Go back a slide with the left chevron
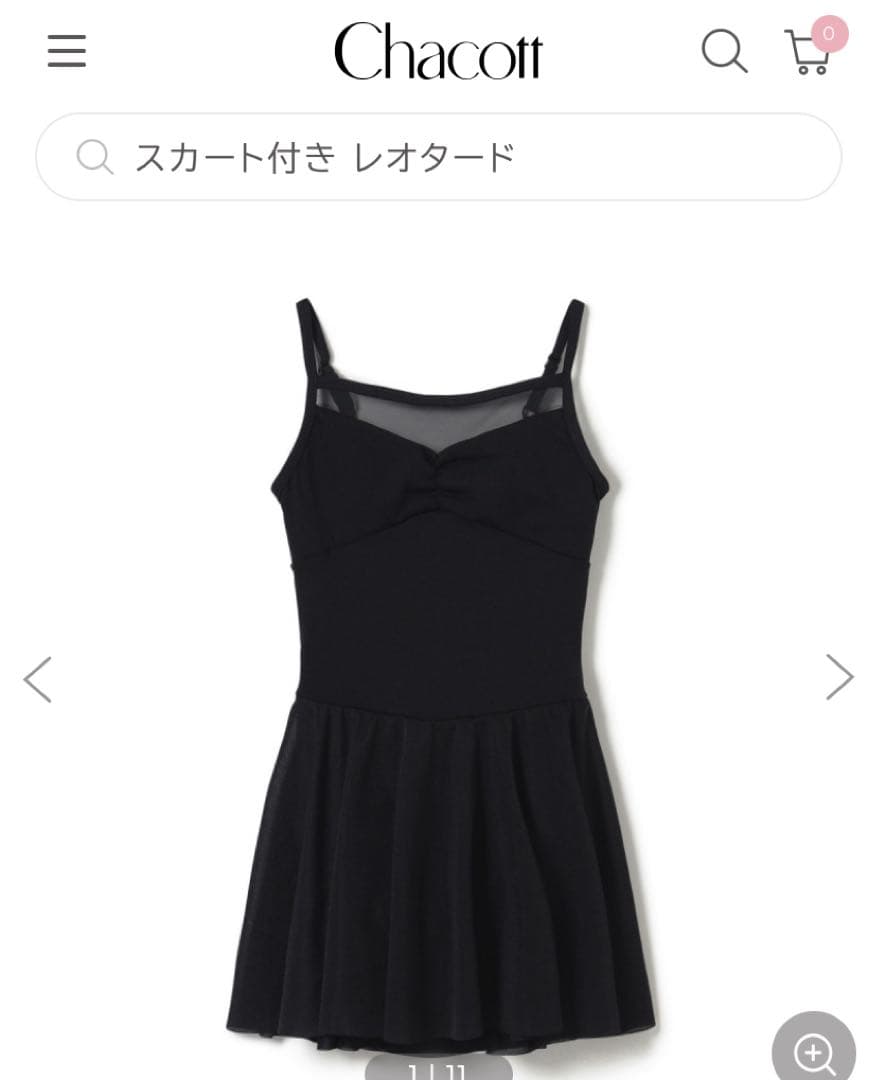The image size is (878, 1080). click(x=38, y=679)
